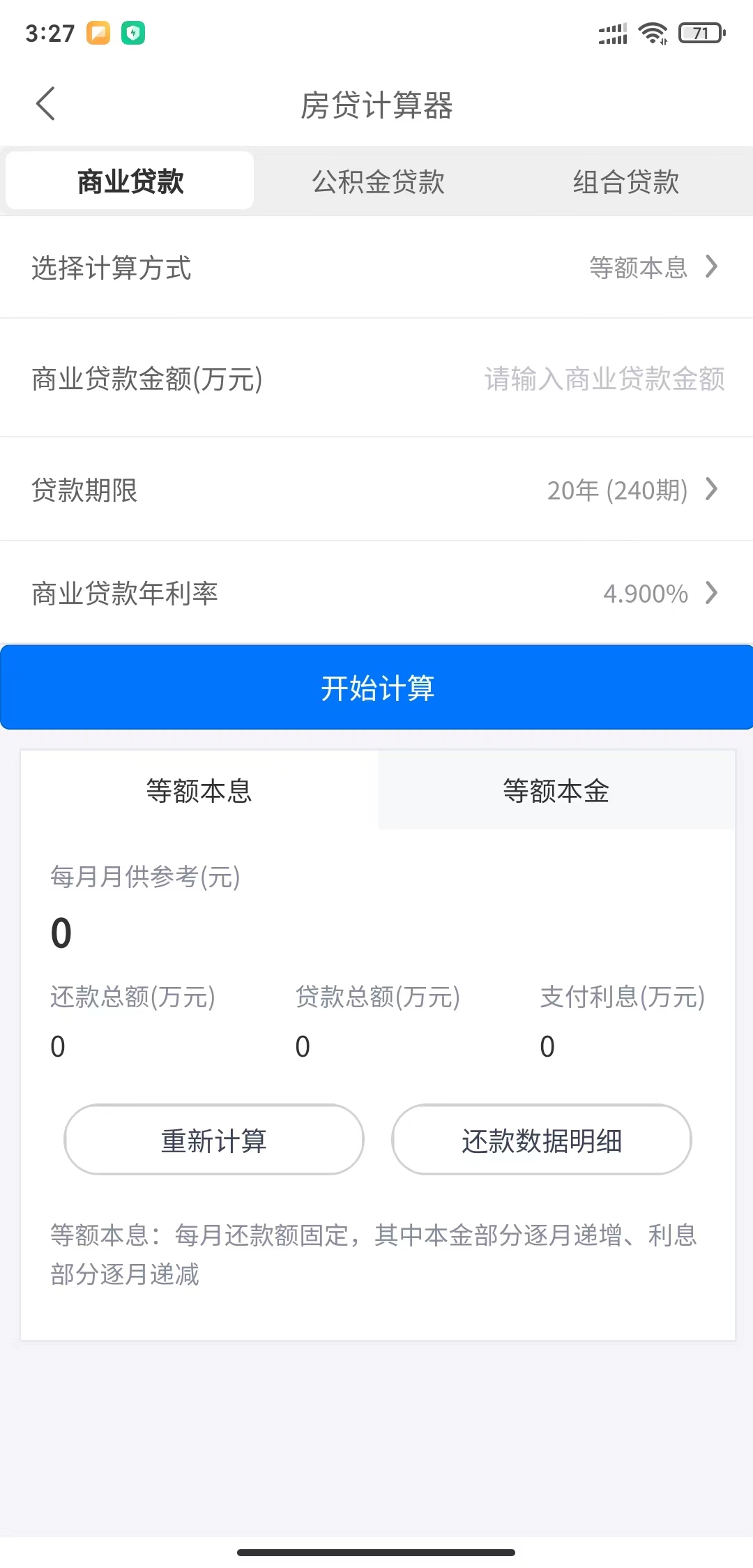The height and width of the screenshot is (1568, 753).
Task: Go back from the mortgage calculator
Action: 46,105
